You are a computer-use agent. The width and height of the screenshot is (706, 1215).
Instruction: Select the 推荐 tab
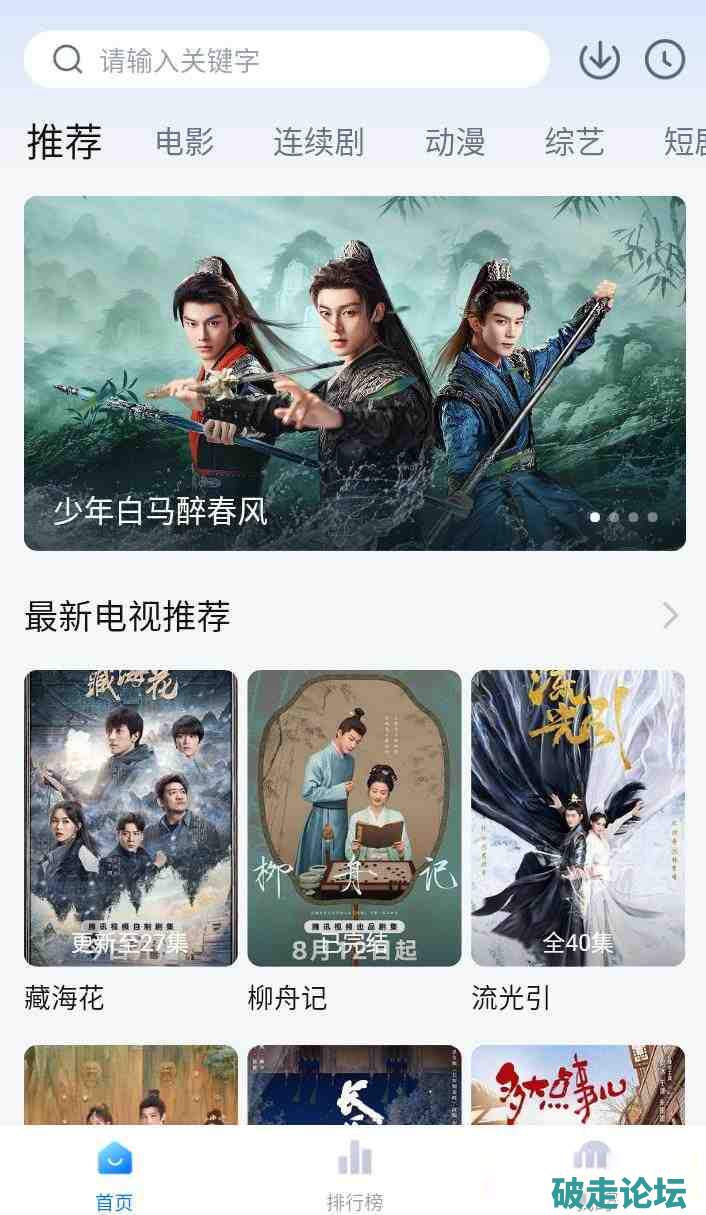[64, 142]
